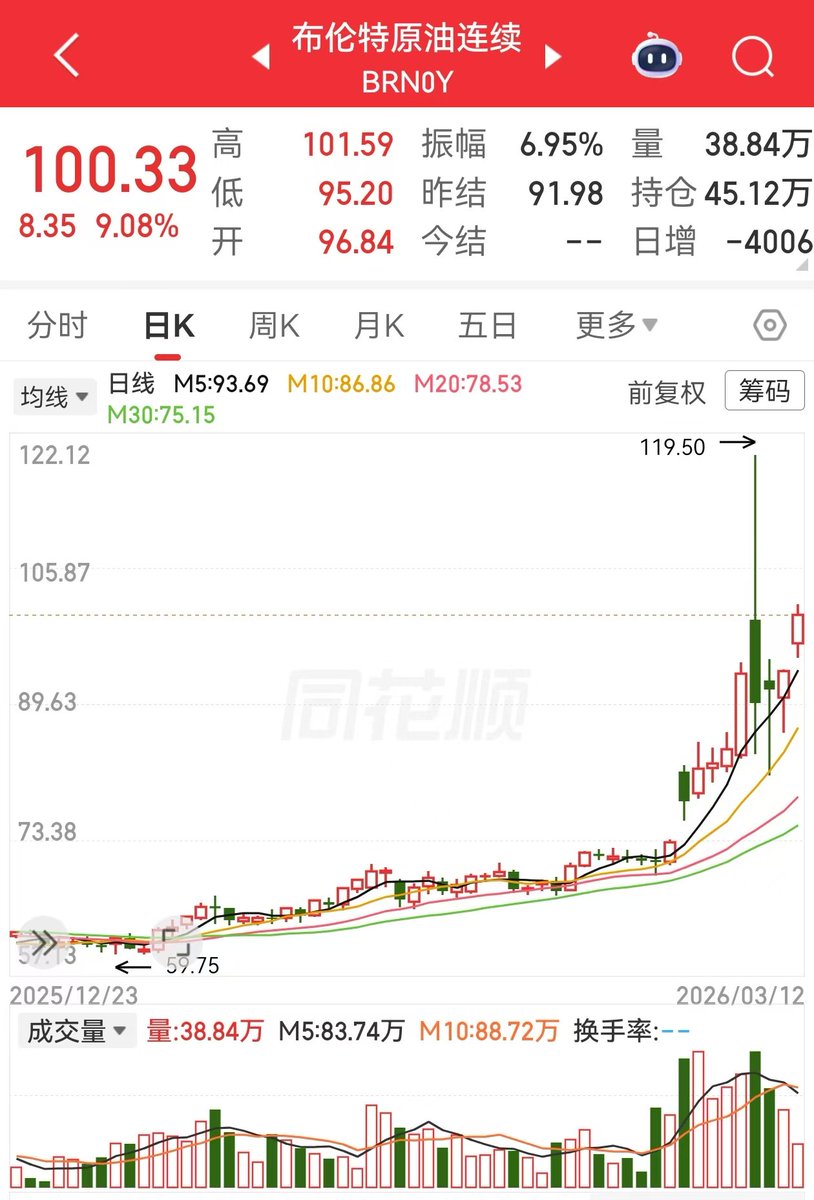814x1200 pixels.
Task: Show the 筹码 chip distribution
Action: [764, 391]
